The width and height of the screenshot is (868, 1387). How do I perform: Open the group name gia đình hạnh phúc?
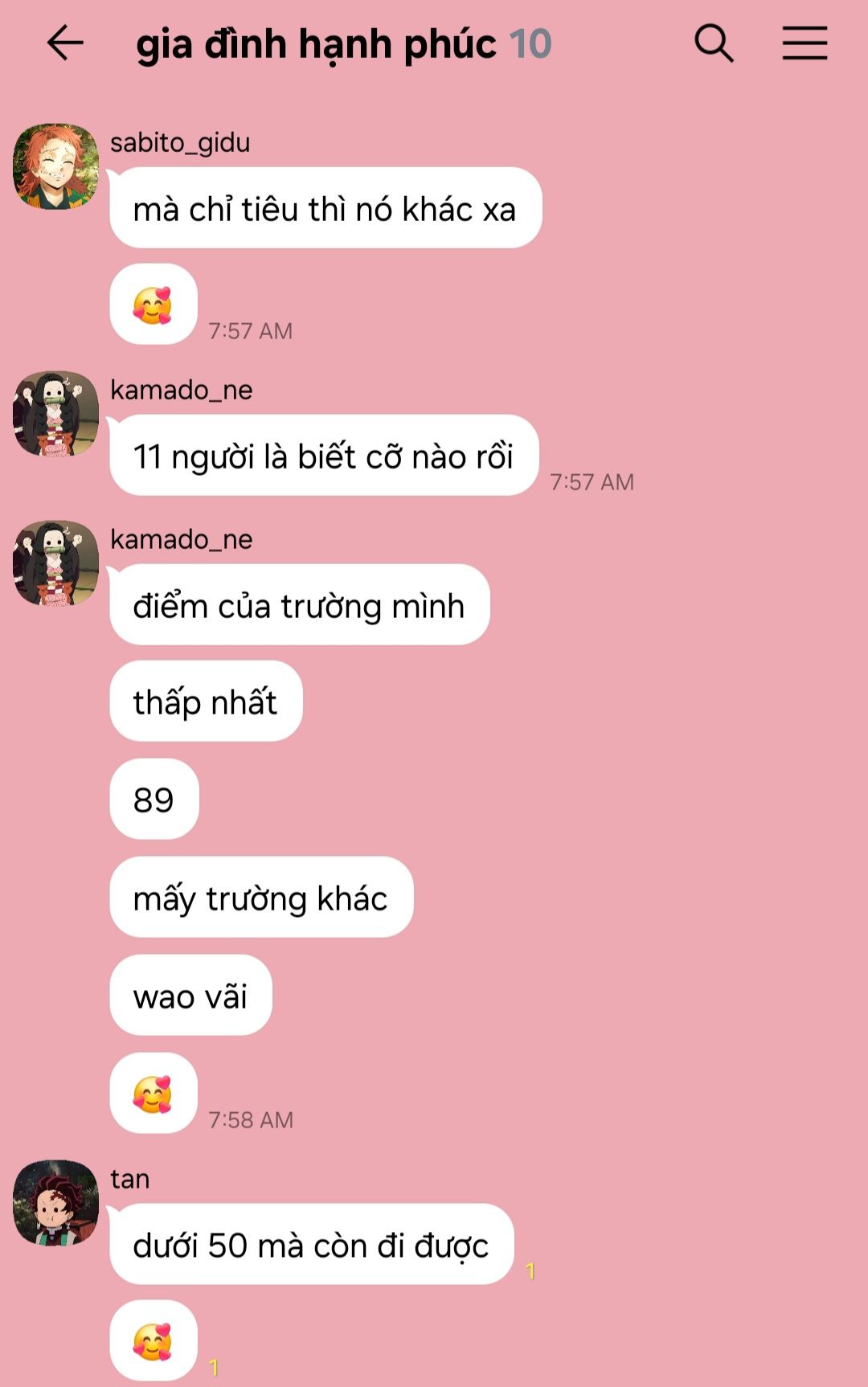(316, 44)
